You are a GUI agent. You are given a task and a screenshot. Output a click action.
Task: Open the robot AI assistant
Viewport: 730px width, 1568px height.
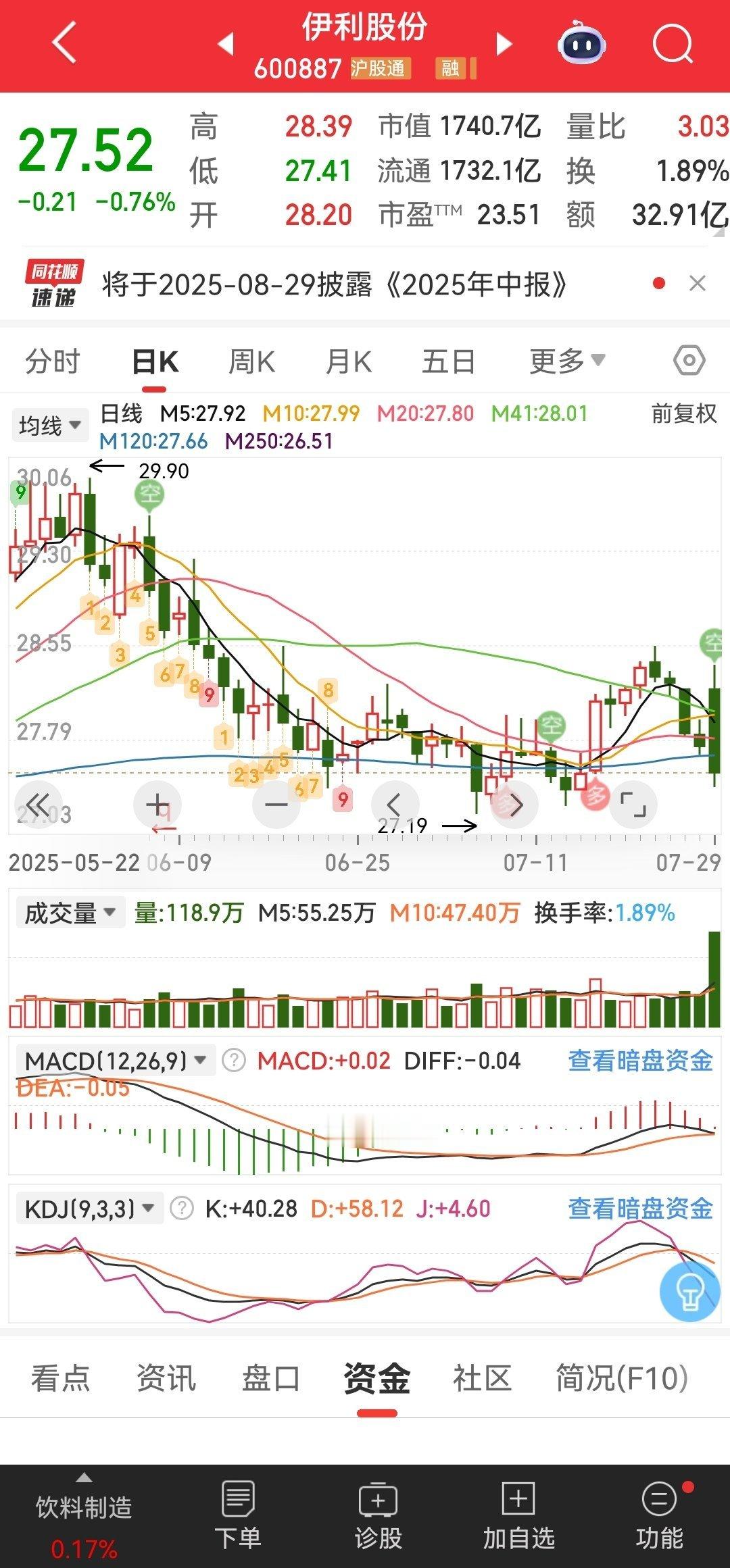(581, 43)
